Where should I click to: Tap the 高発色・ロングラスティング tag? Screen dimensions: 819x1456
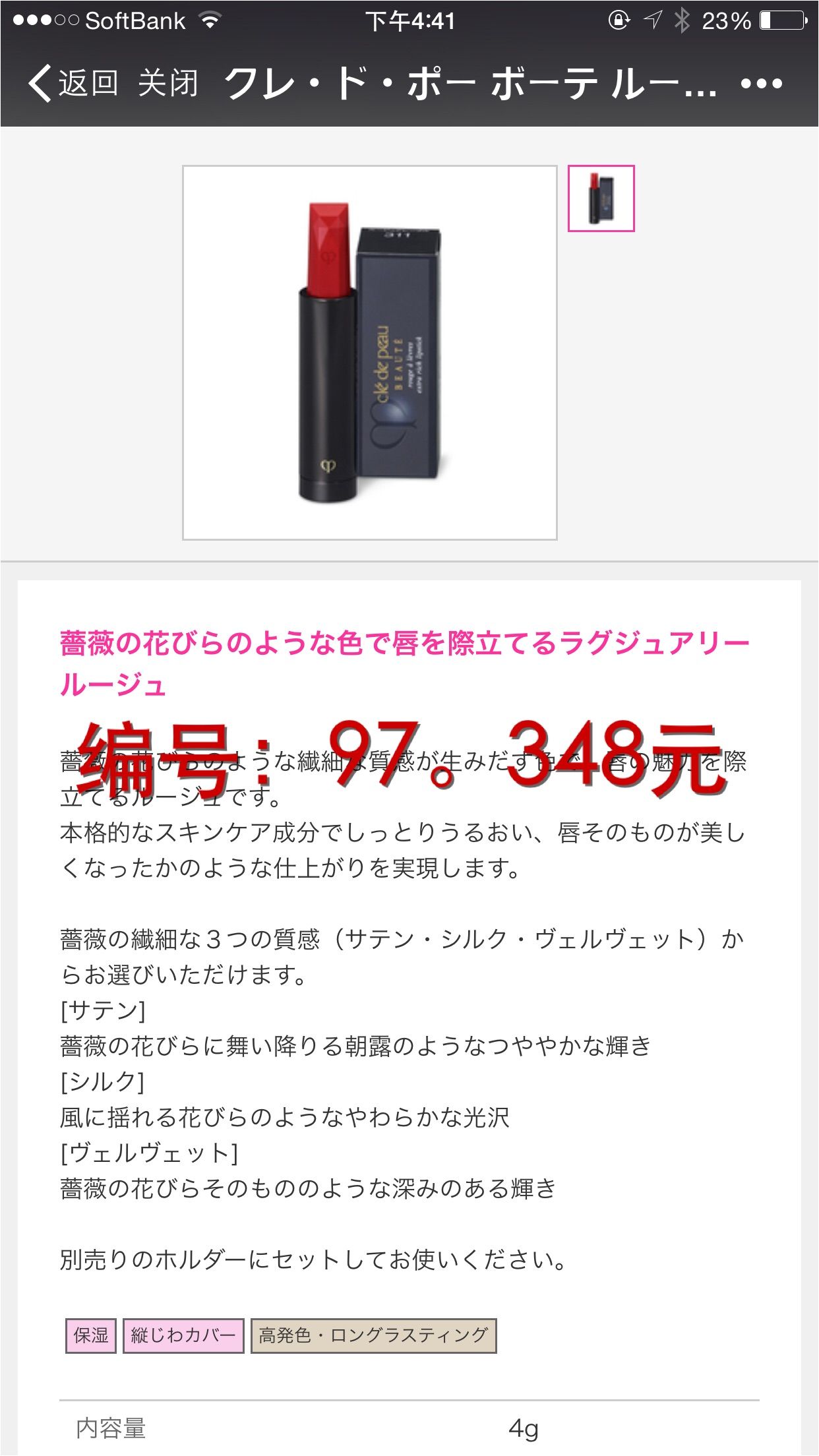[x=373, y=1336]
